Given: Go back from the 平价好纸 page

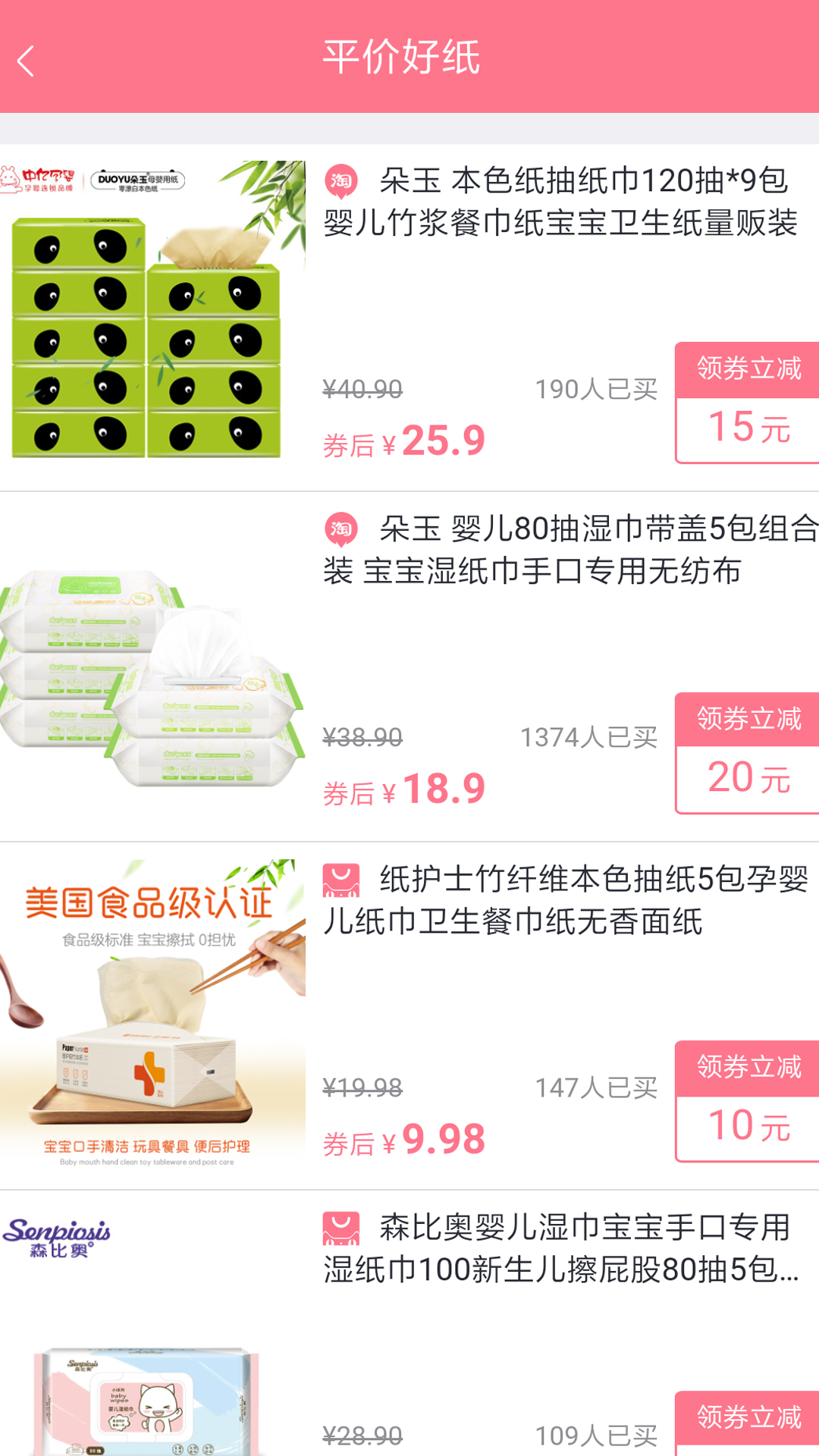Looking at the screenshot, I should pyautogui.click(x=27, y=61).
